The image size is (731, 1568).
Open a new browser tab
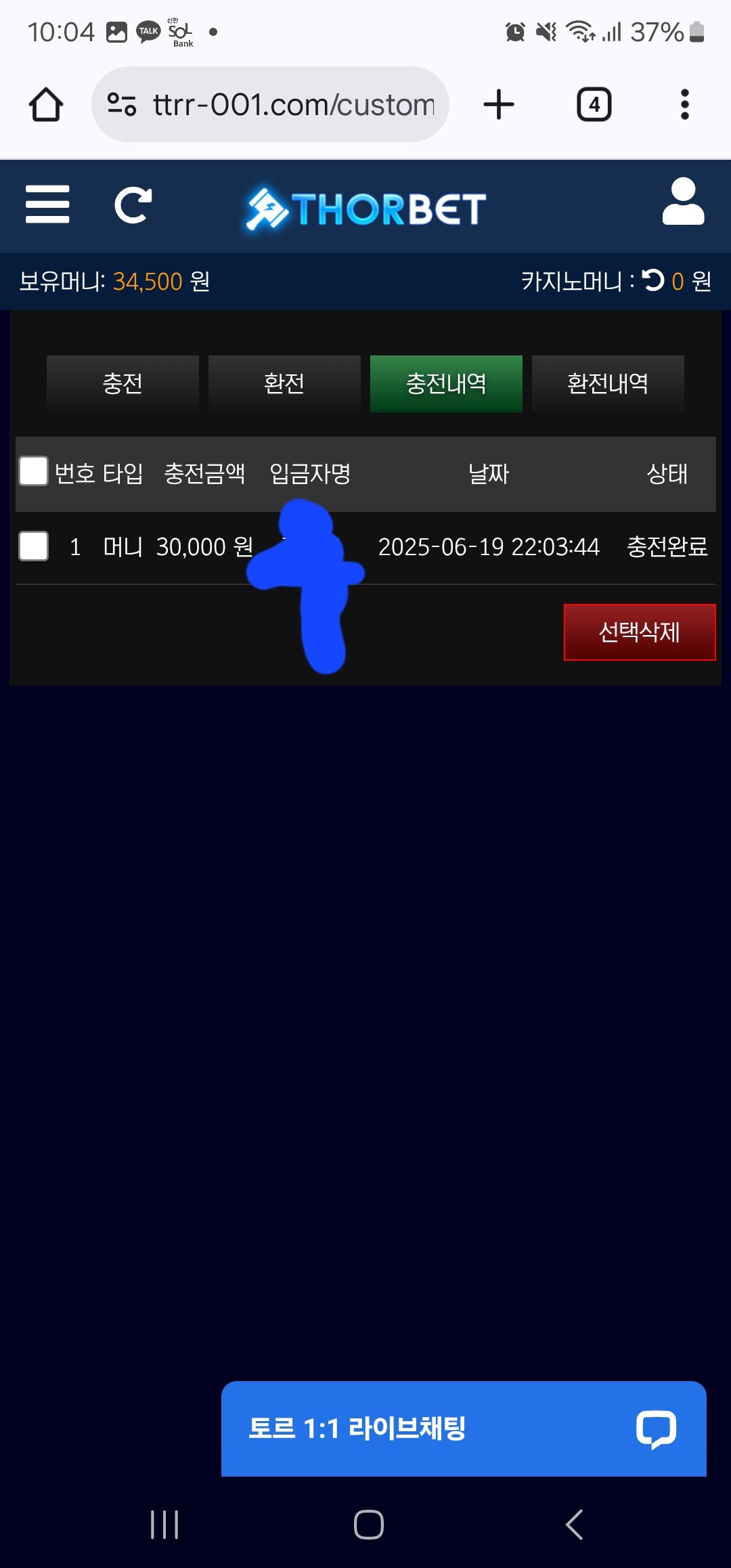click(499, 105)
